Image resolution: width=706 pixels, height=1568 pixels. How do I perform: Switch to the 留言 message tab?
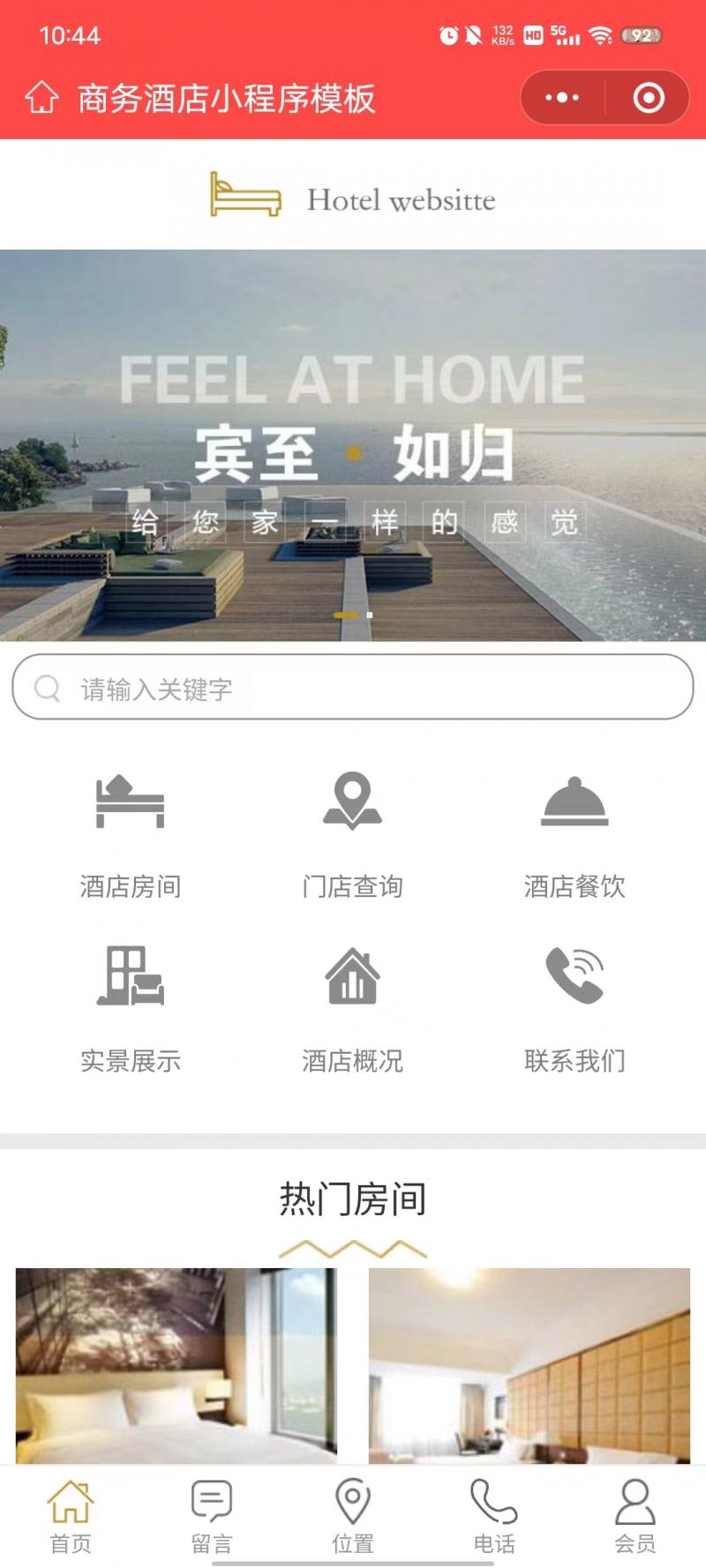[212, 1515]
